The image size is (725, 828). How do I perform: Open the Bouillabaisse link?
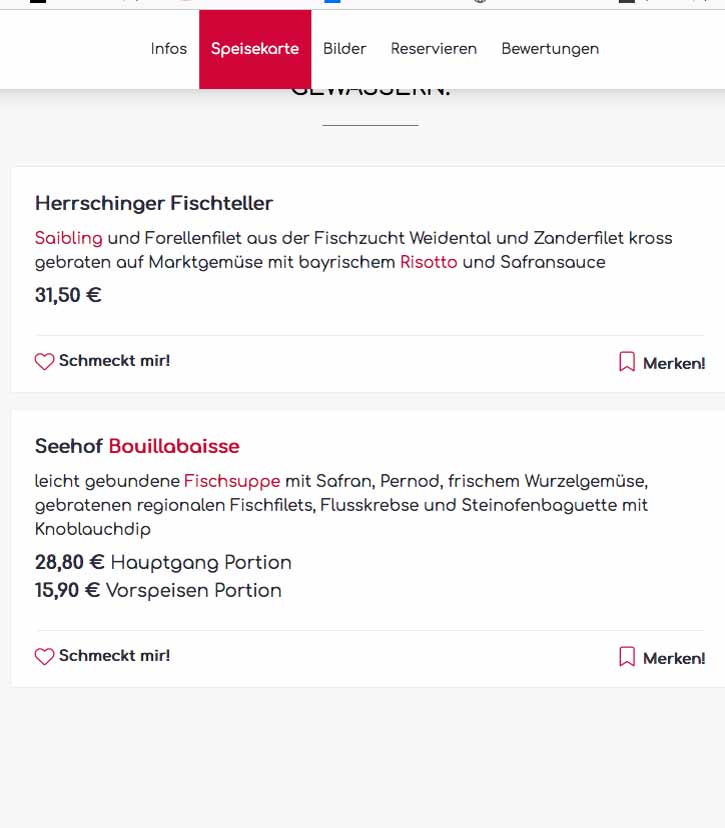point(174,446)
